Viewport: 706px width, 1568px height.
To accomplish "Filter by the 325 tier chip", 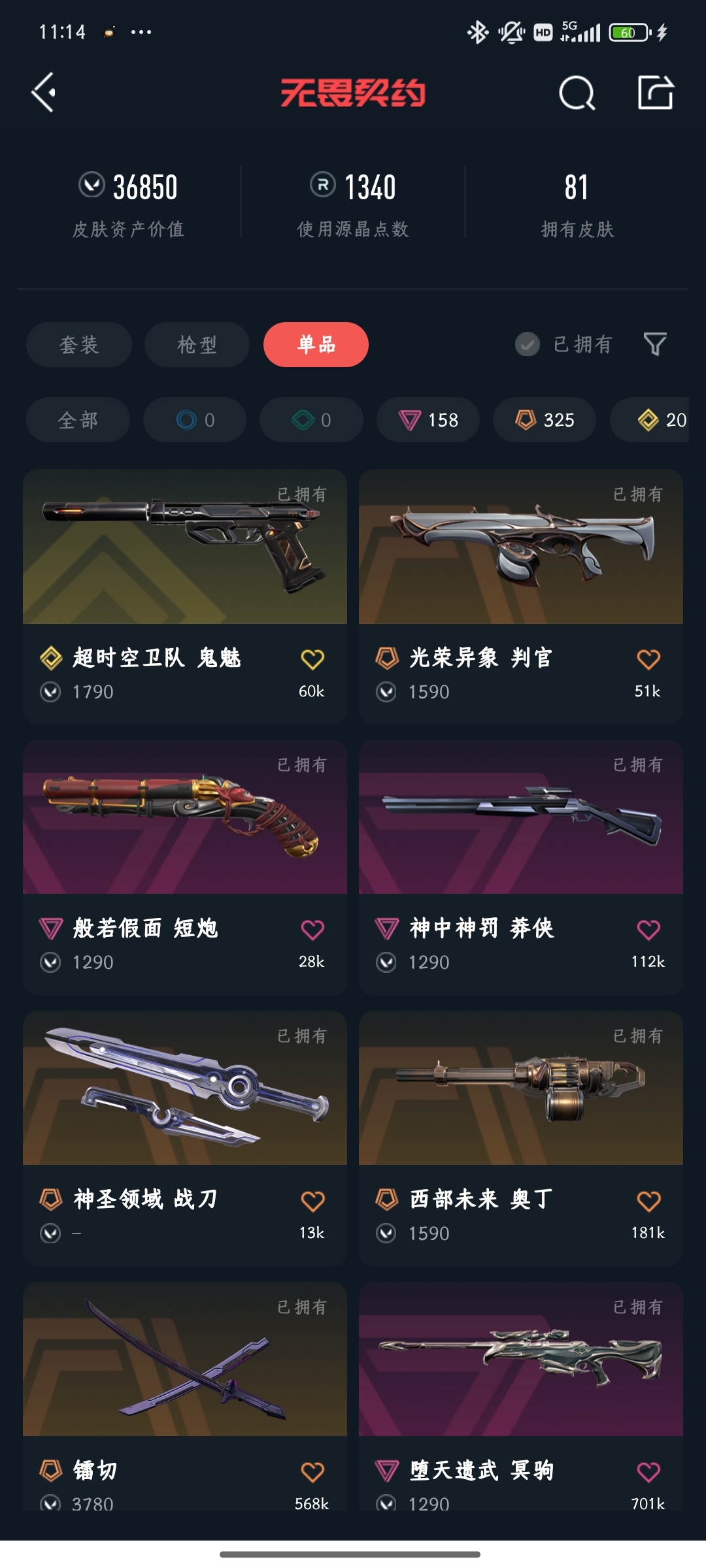I will 545,419.
